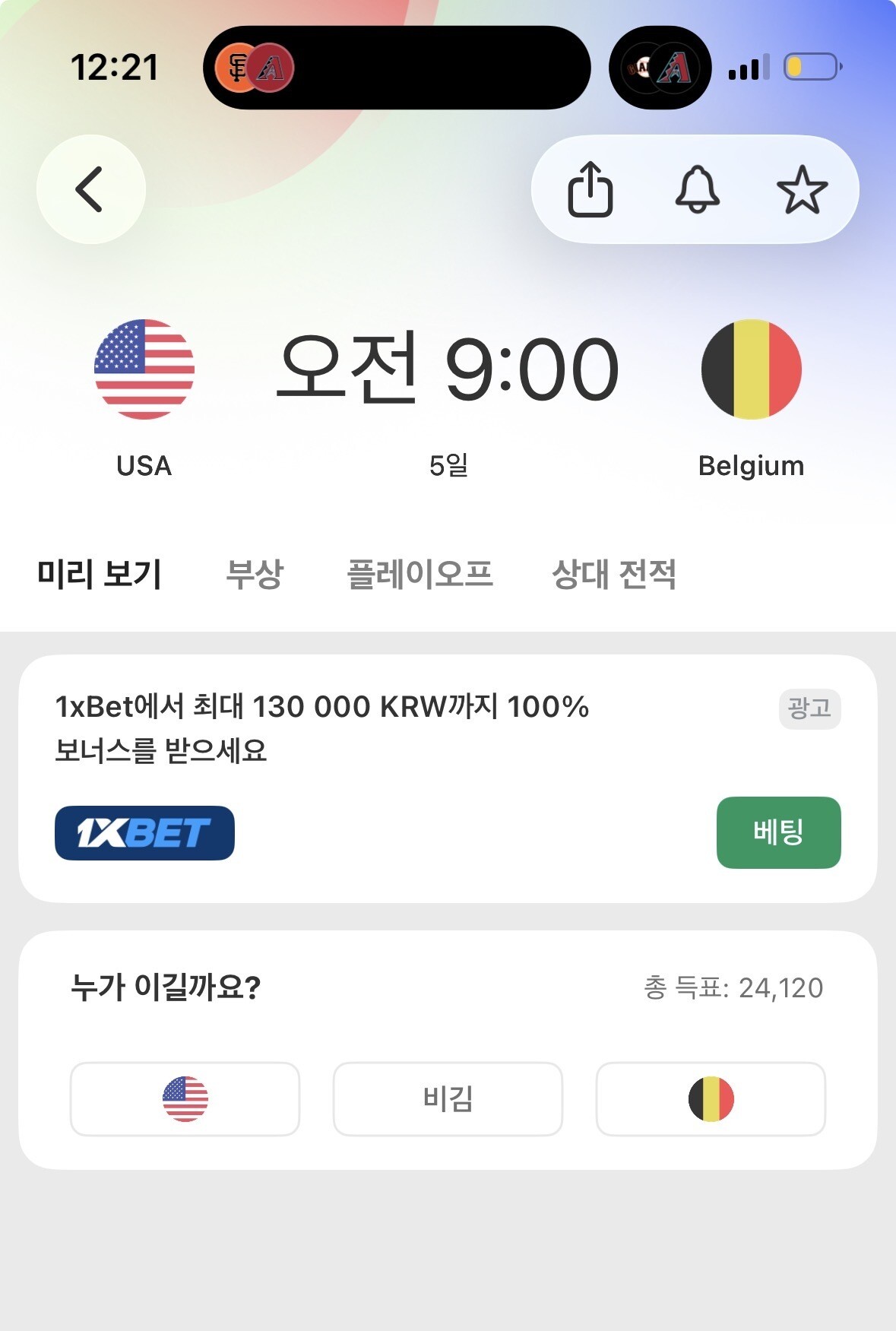
Task: Switch to the 플레이오프 tab
Action: [420, 574]
